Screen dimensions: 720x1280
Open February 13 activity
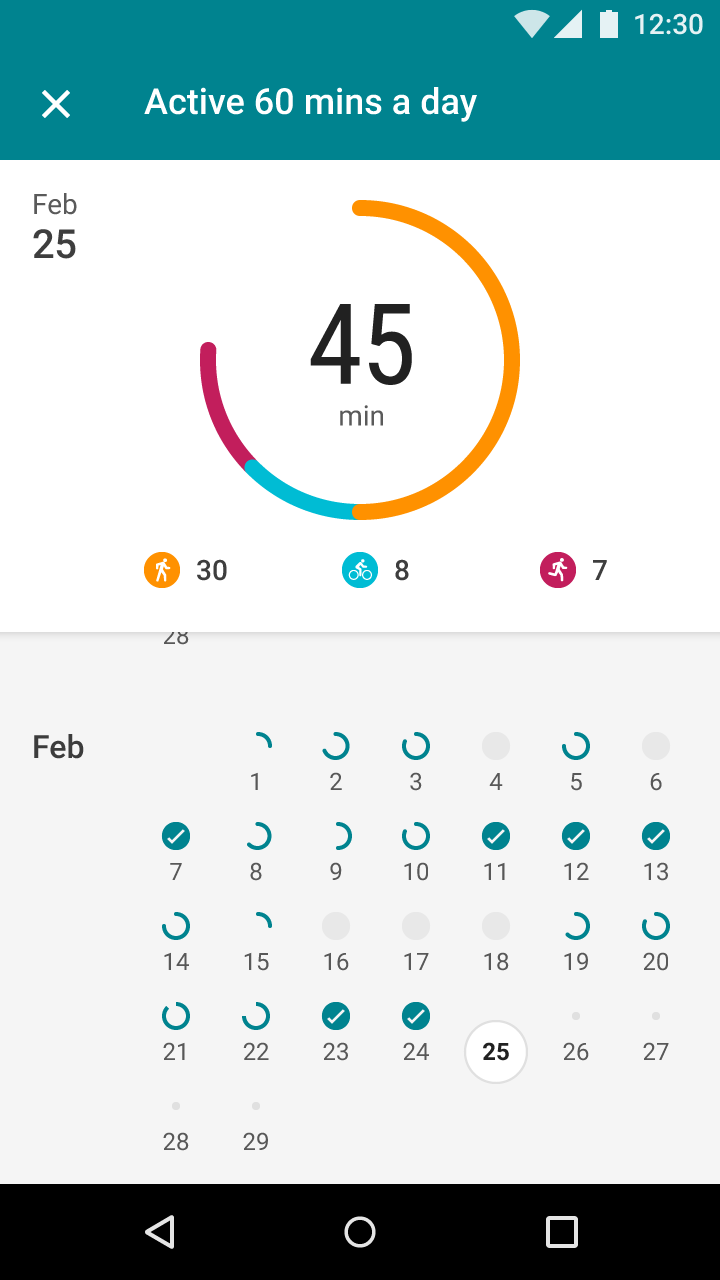point(656,852)
